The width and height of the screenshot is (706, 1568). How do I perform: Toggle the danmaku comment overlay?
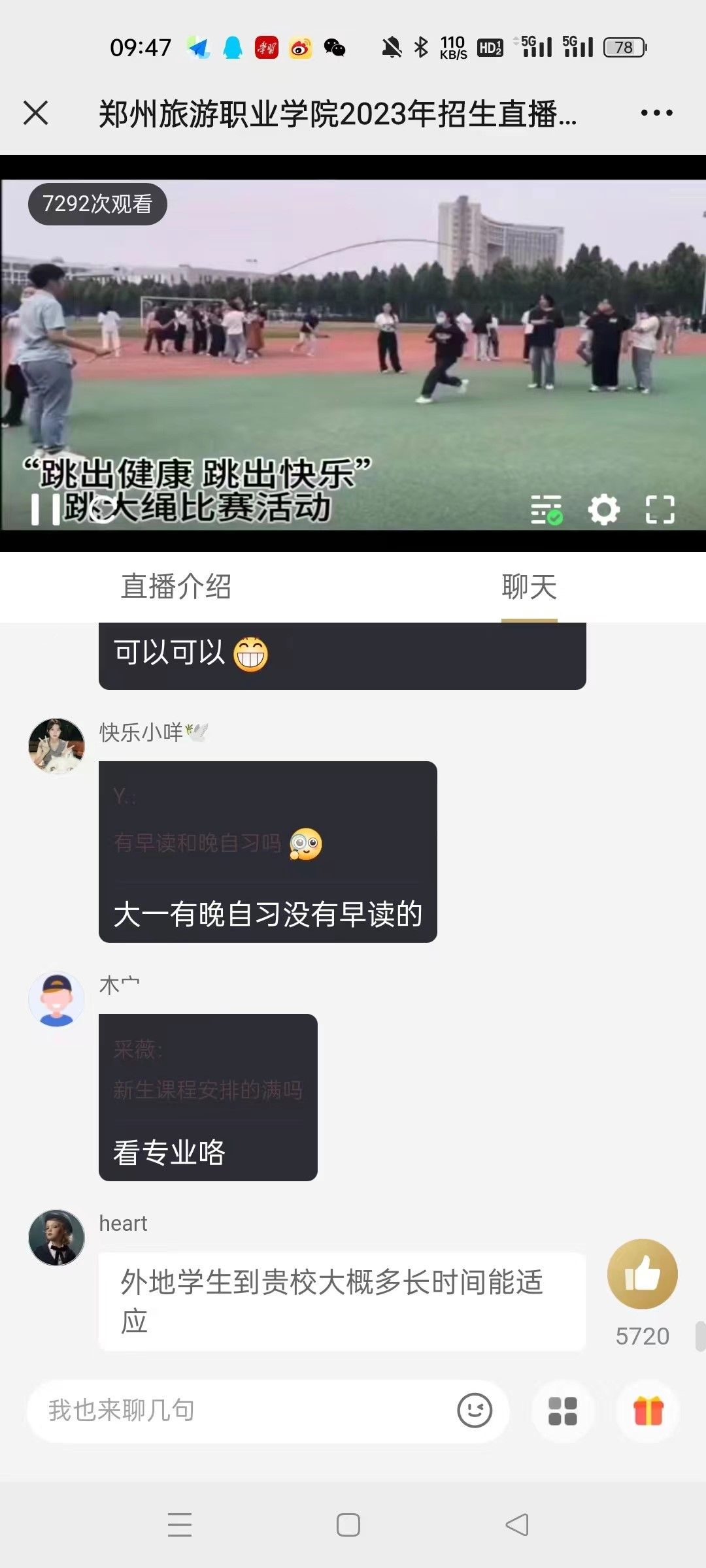tap(546, 510)
